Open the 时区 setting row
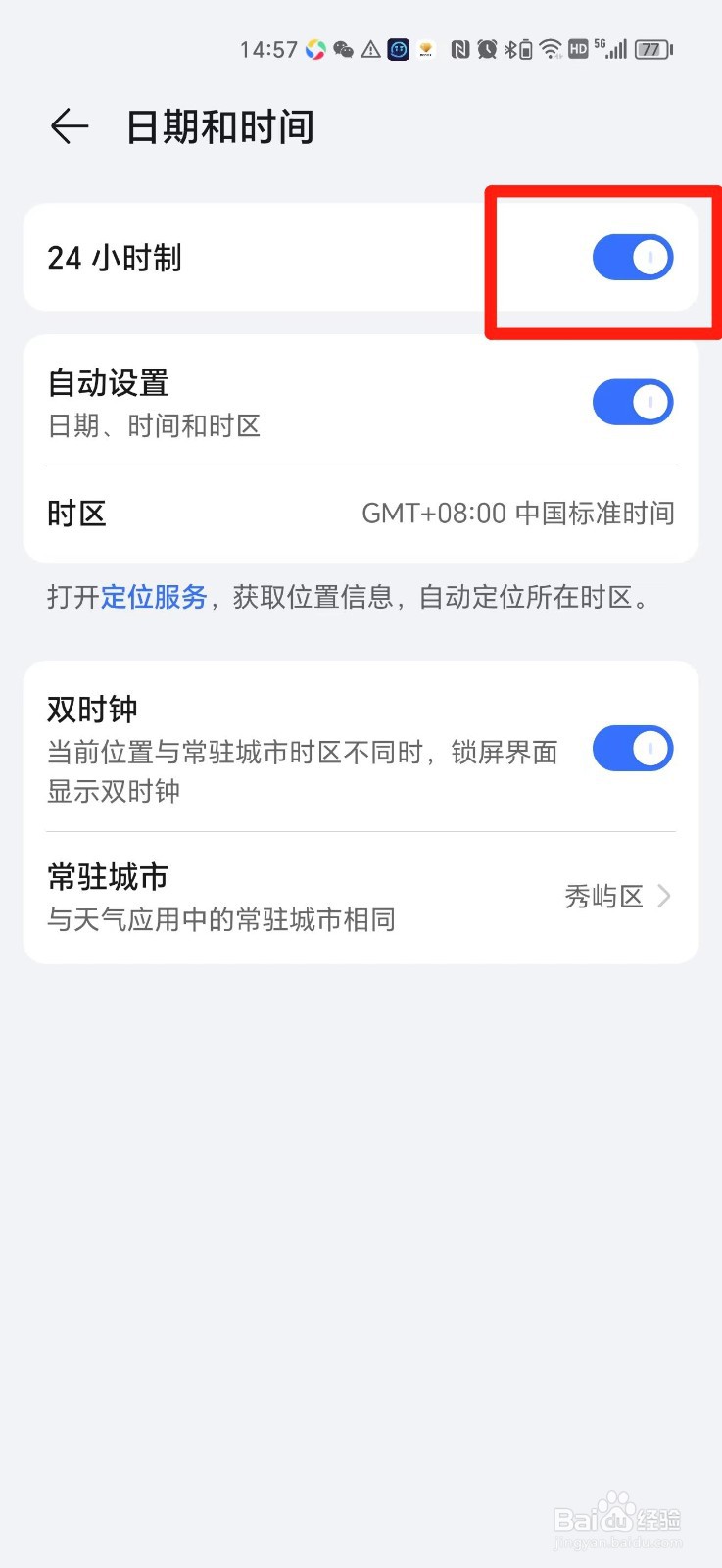Image resolution: width=722 pixels, height=1568 pixels. coord(361,514)
